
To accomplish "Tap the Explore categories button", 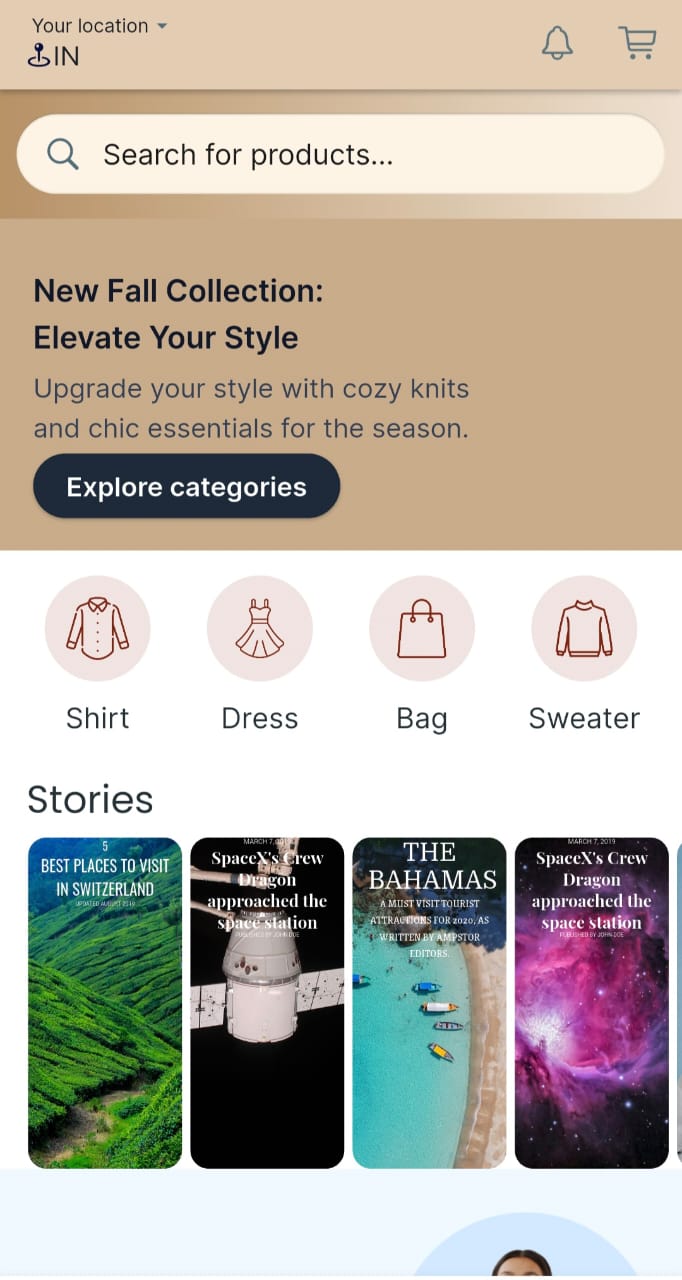I will [x=187, y=487].
